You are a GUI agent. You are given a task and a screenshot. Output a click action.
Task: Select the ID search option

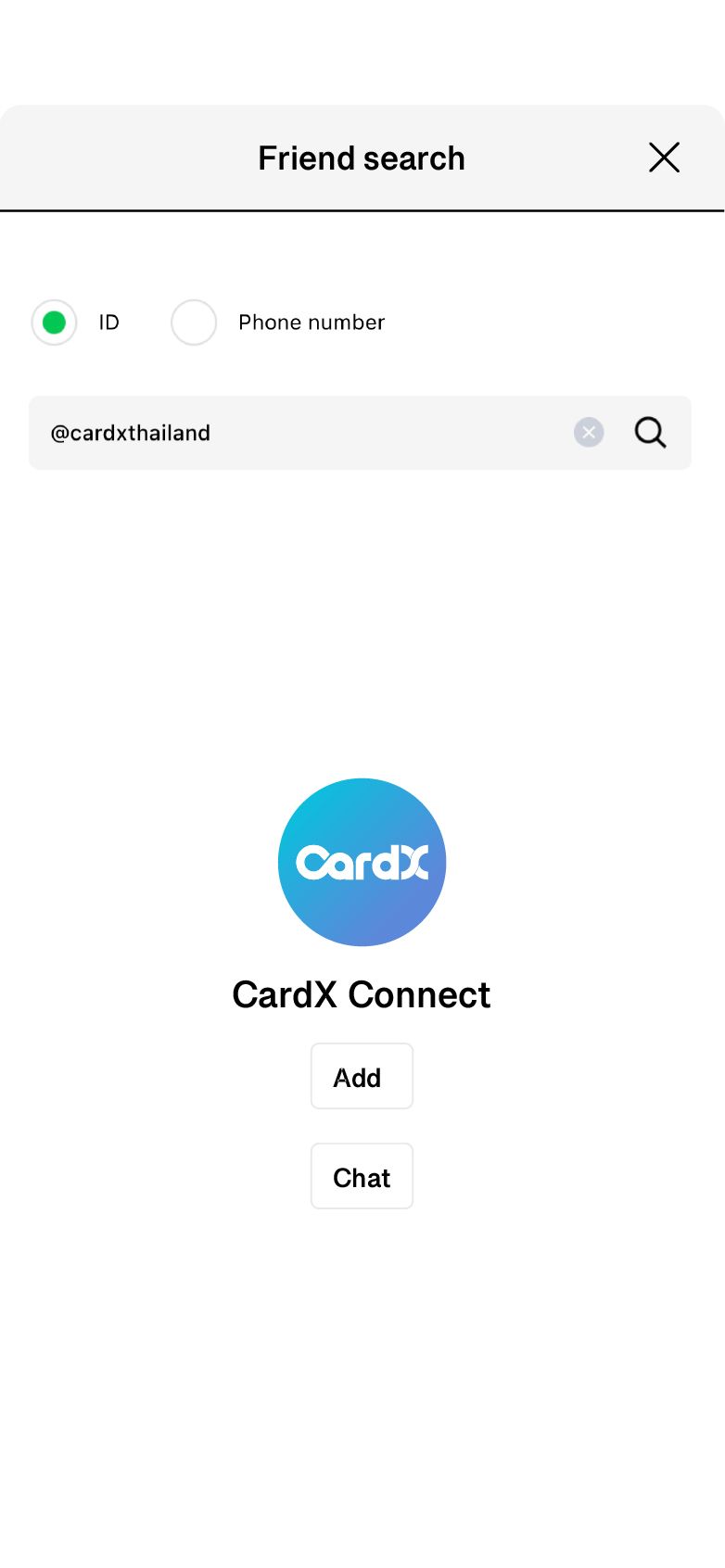pos(54,322)
